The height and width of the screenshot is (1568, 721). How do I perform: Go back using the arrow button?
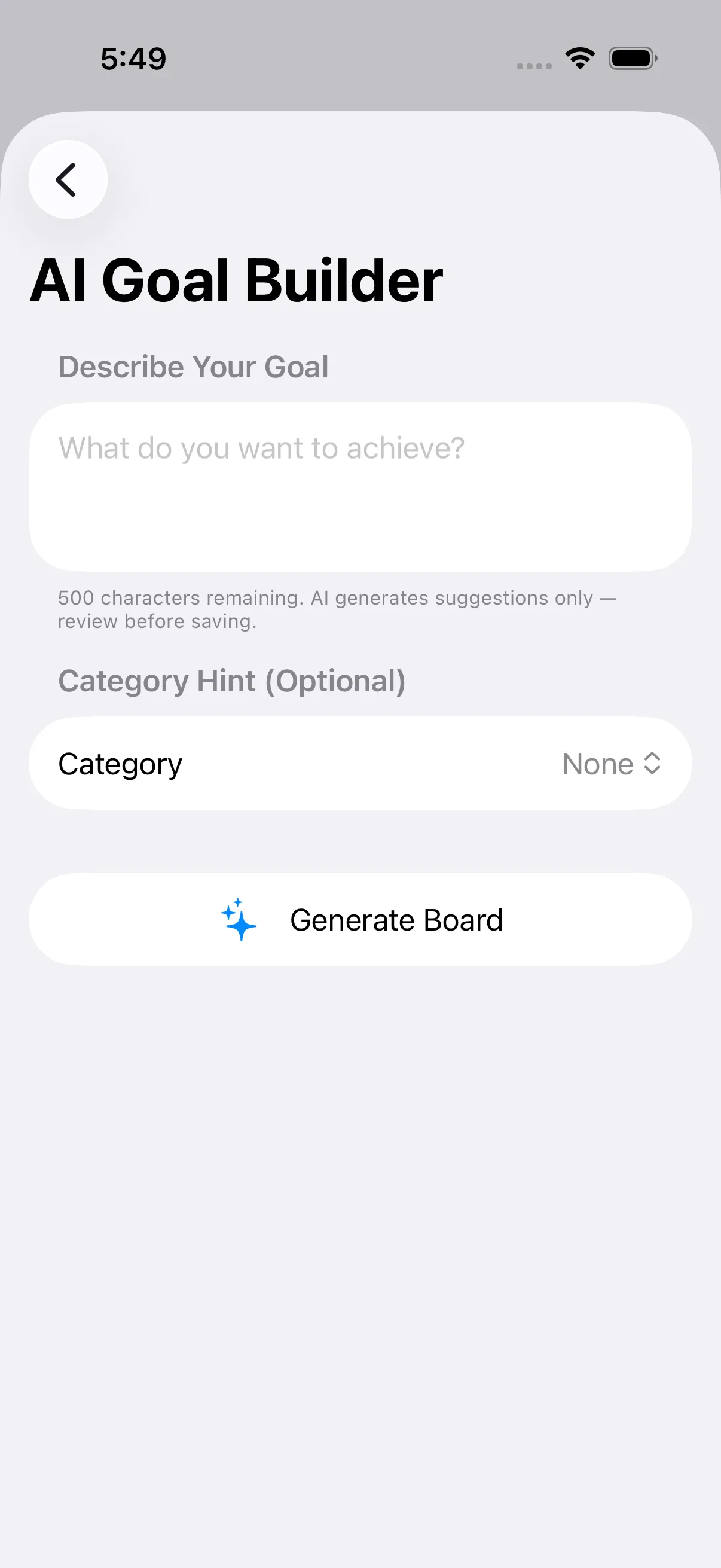(x=68, y=179)
